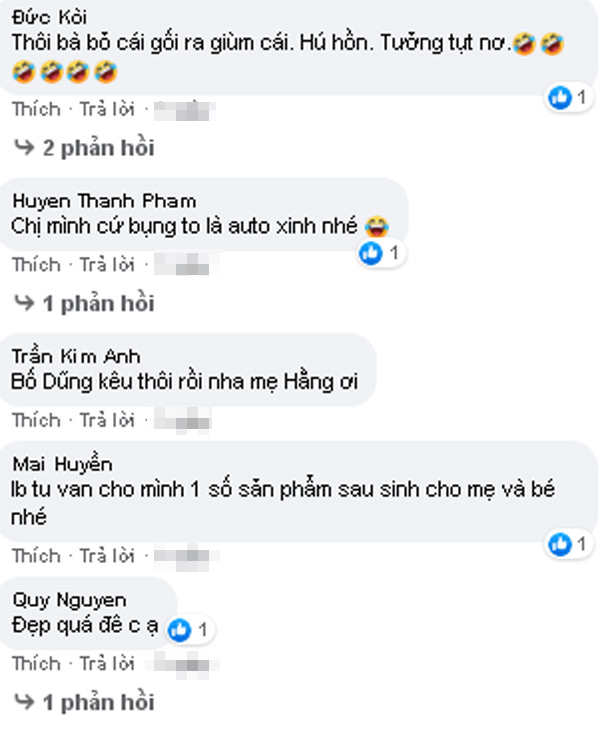Reply to Đức Kòi's comment

[x=106, y=108]
